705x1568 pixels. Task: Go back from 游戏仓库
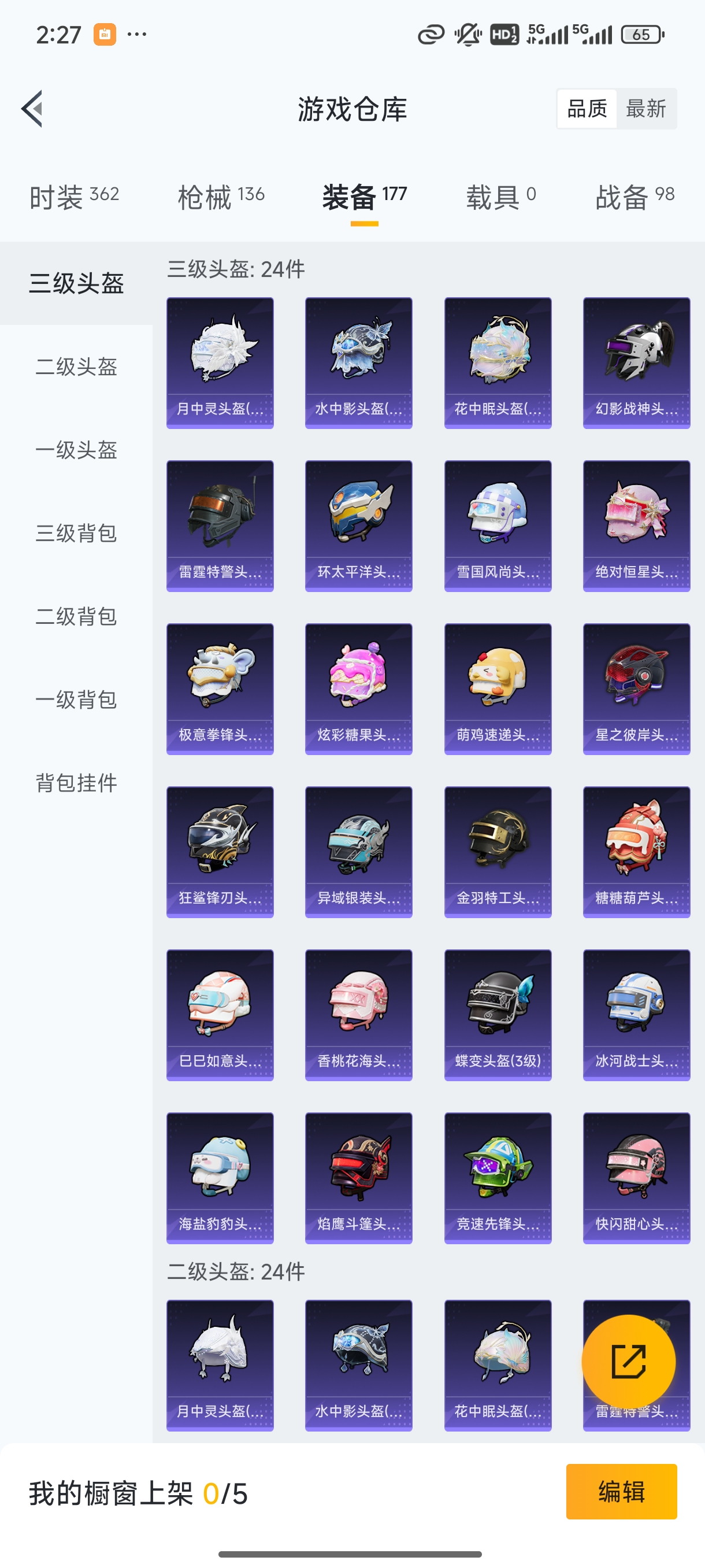click(x=33, y=109)
